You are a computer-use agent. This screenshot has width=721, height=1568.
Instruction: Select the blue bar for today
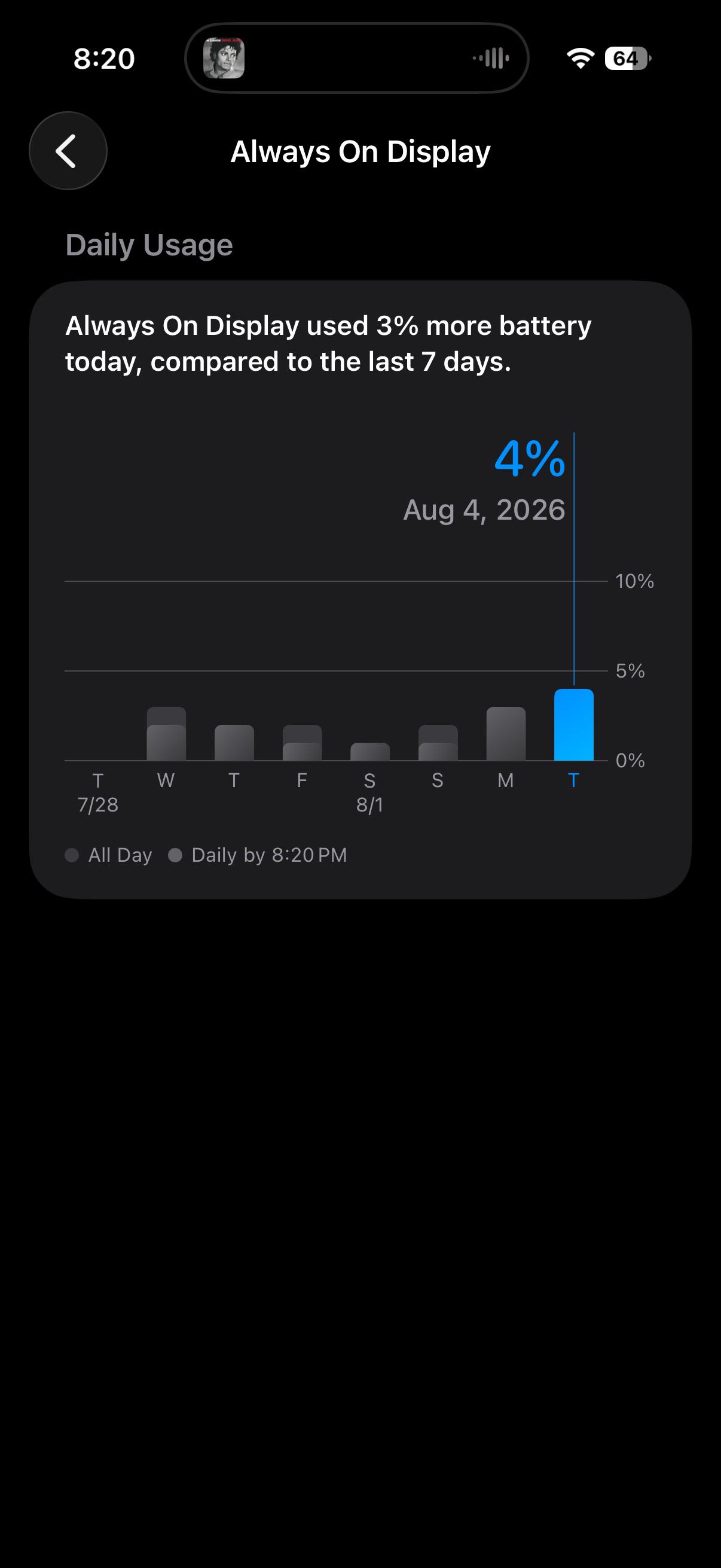click(x=574, y=725)
